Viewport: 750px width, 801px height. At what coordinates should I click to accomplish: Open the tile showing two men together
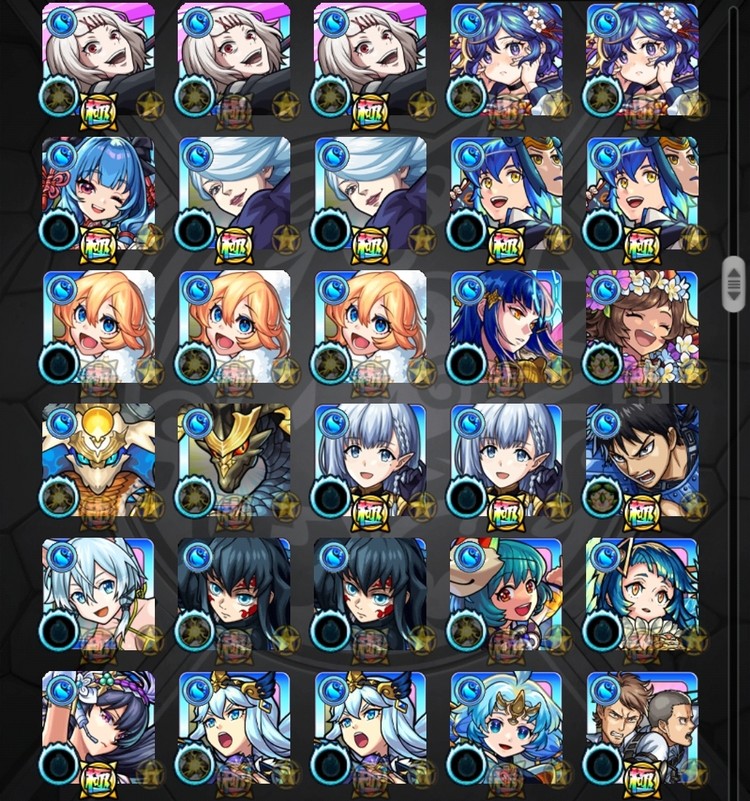click(x=642, y=726)
